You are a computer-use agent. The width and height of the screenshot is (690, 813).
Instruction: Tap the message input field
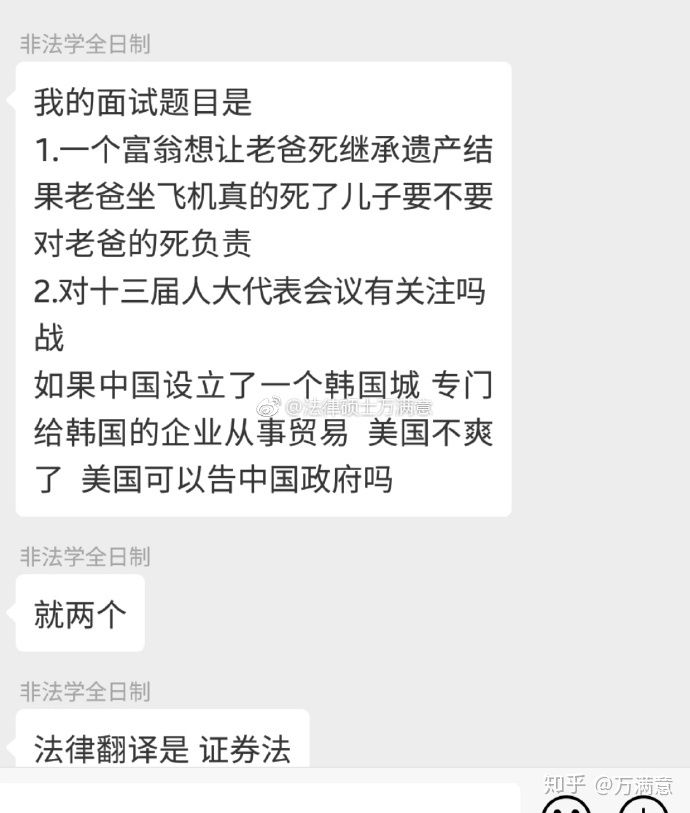[x=260, y=799]
